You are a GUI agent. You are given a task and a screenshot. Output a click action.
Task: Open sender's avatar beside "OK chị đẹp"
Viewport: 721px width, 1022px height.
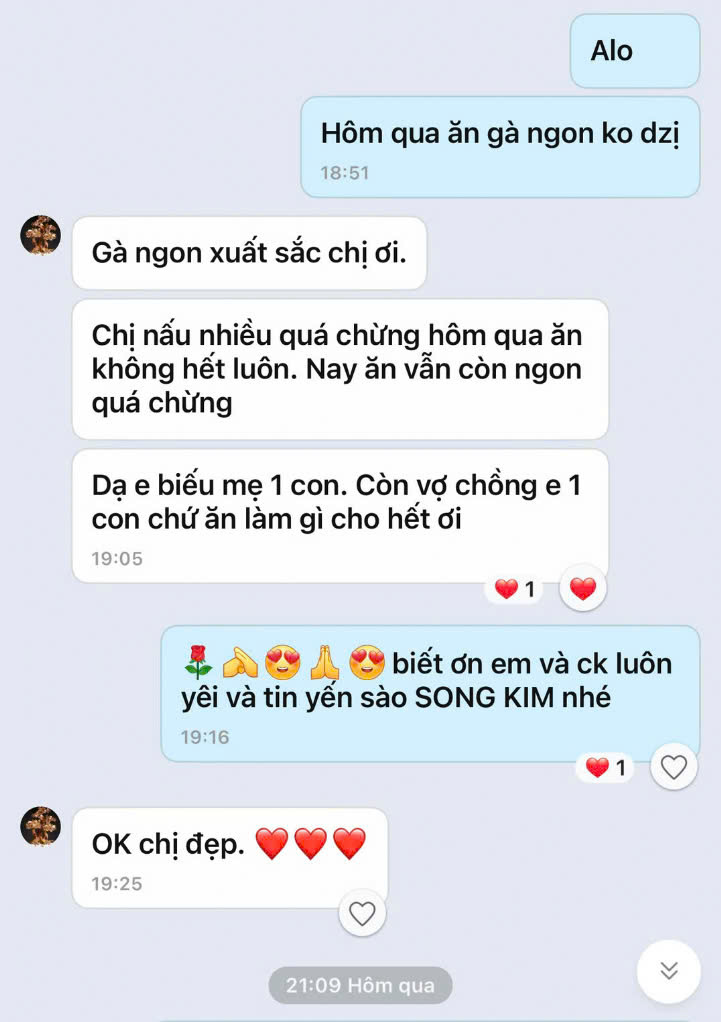[x=41, y=826]
